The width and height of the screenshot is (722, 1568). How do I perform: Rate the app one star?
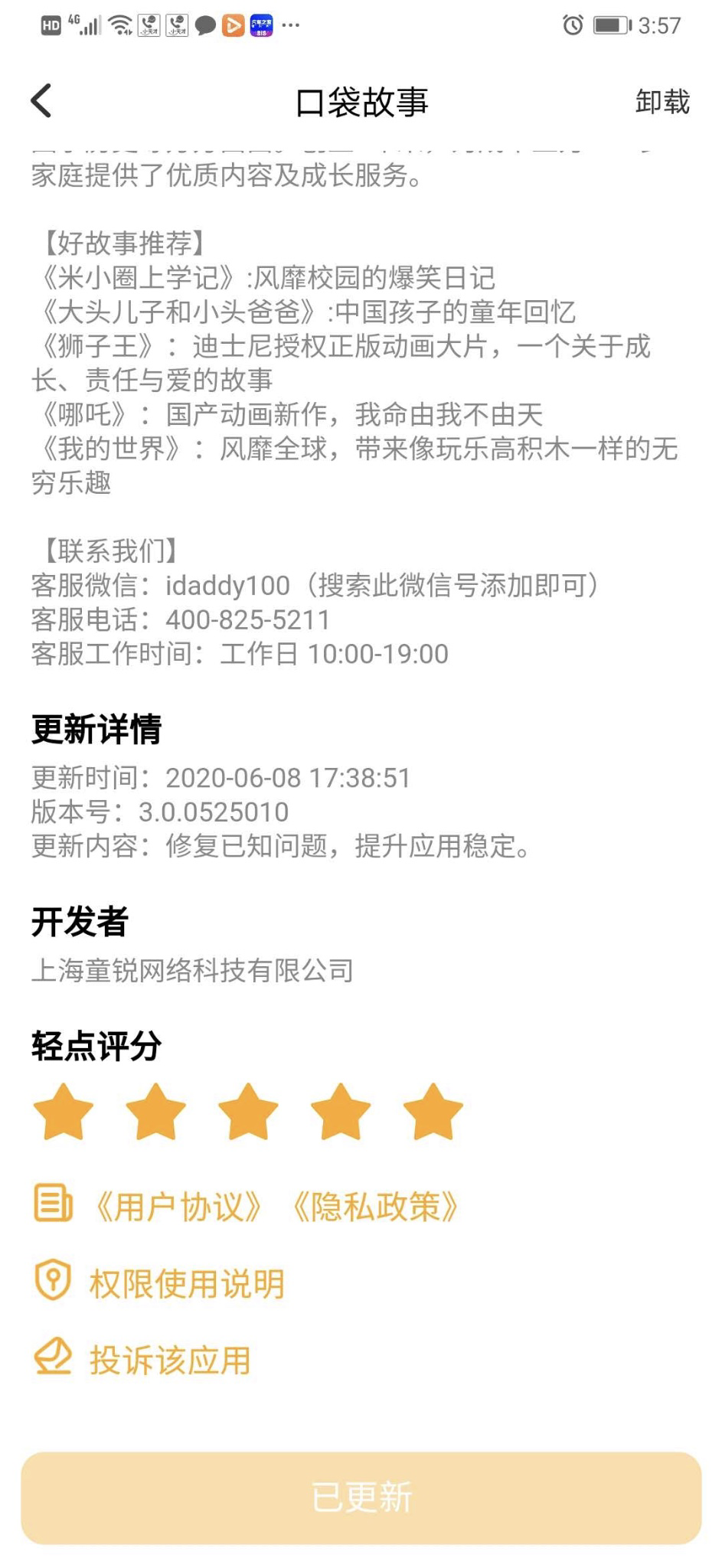pyautogui.click(x=63, y=1112)
